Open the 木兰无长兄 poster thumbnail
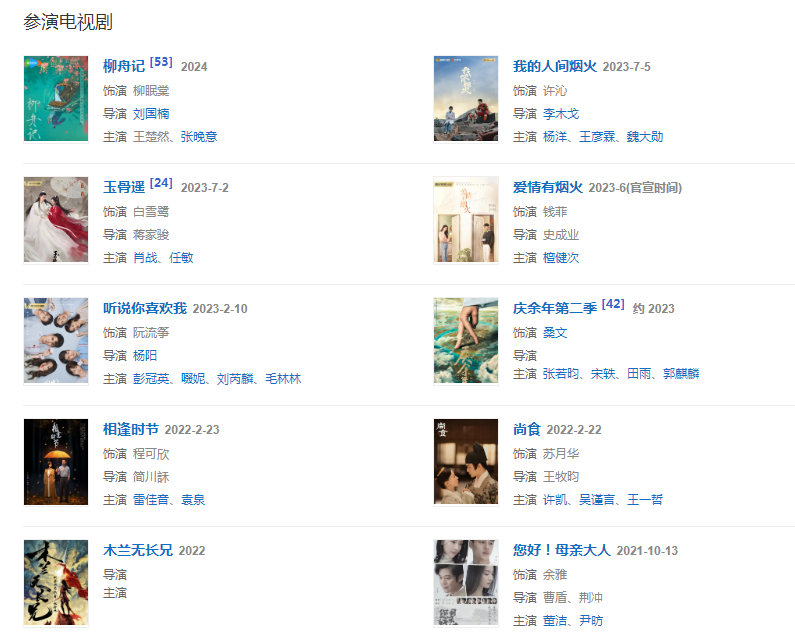This screenshot has height=638, width=795. click(55, 583)
